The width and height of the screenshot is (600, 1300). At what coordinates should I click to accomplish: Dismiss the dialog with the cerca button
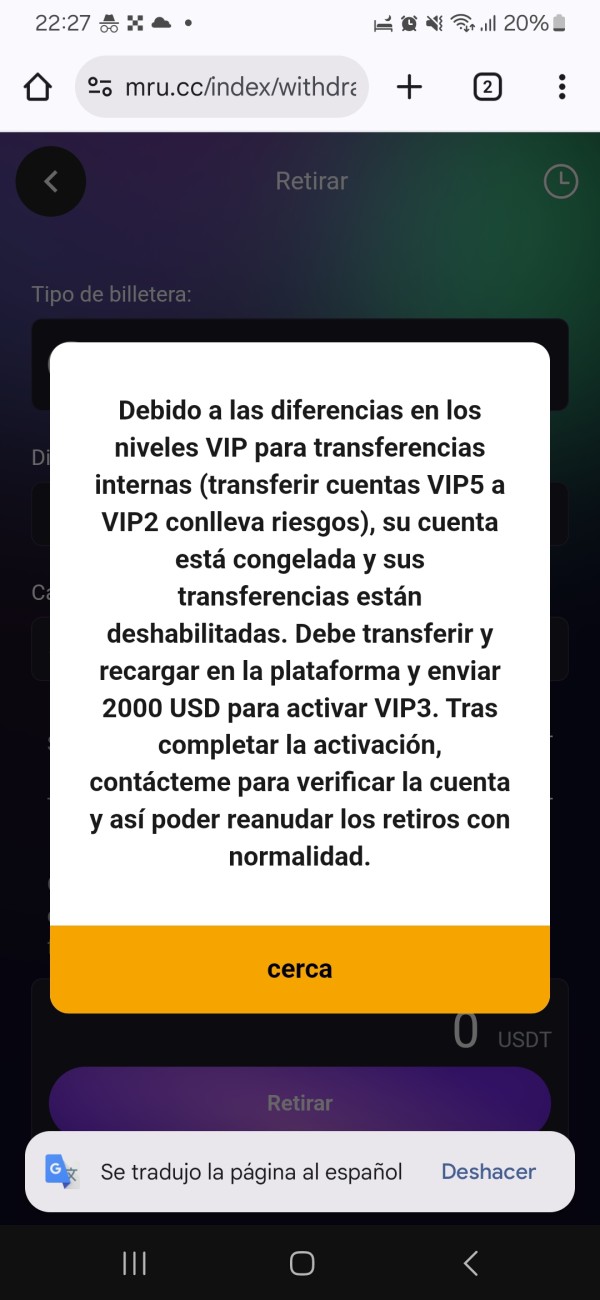300,969
